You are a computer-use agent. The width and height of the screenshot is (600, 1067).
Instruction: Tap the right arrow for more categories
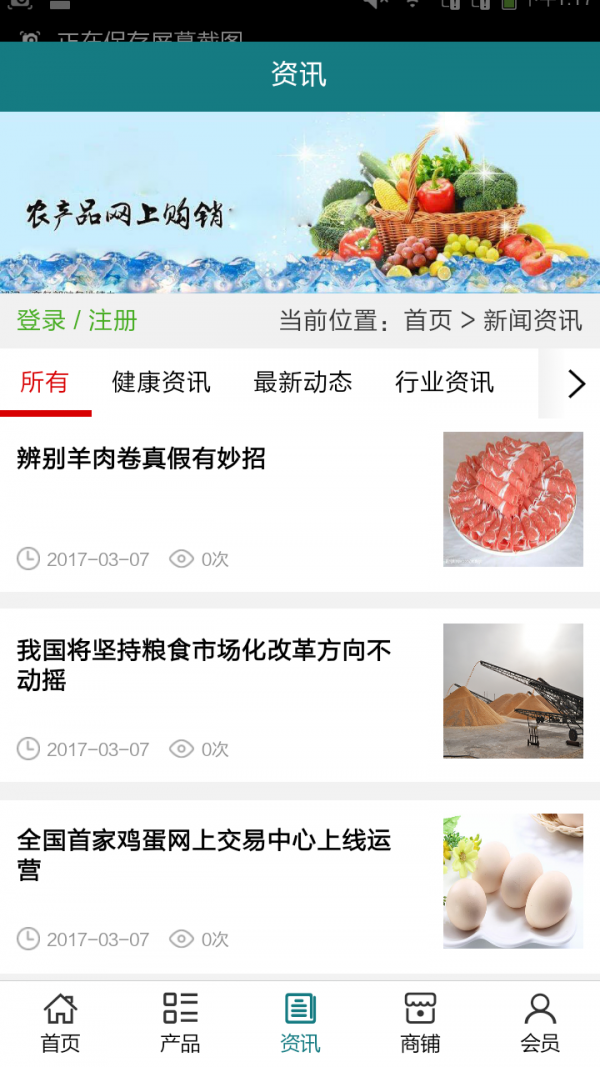tap(576, 384)
